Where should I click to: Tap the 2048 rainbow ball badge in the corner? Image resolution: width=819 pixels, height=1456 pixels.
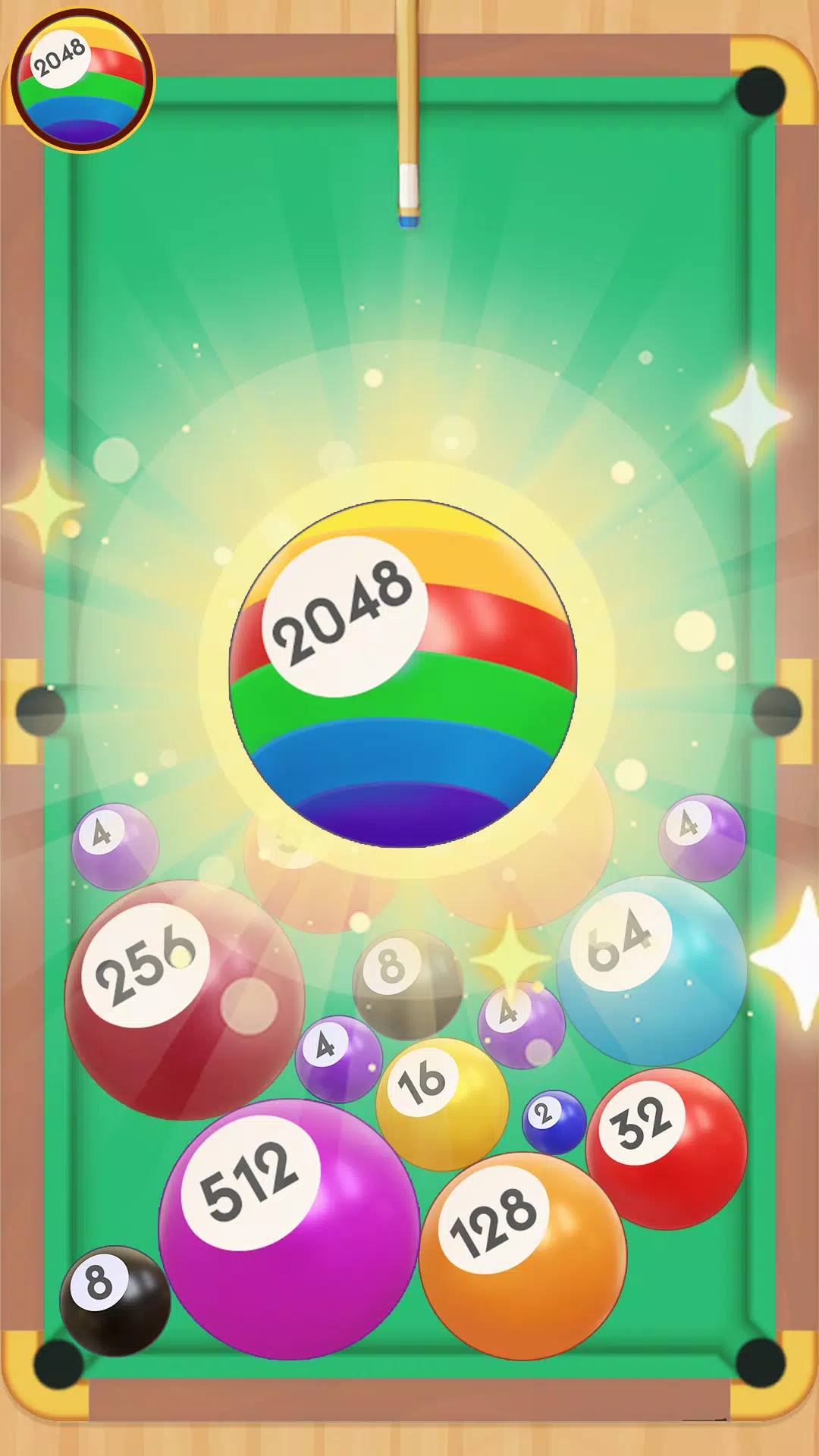[82, 80]
